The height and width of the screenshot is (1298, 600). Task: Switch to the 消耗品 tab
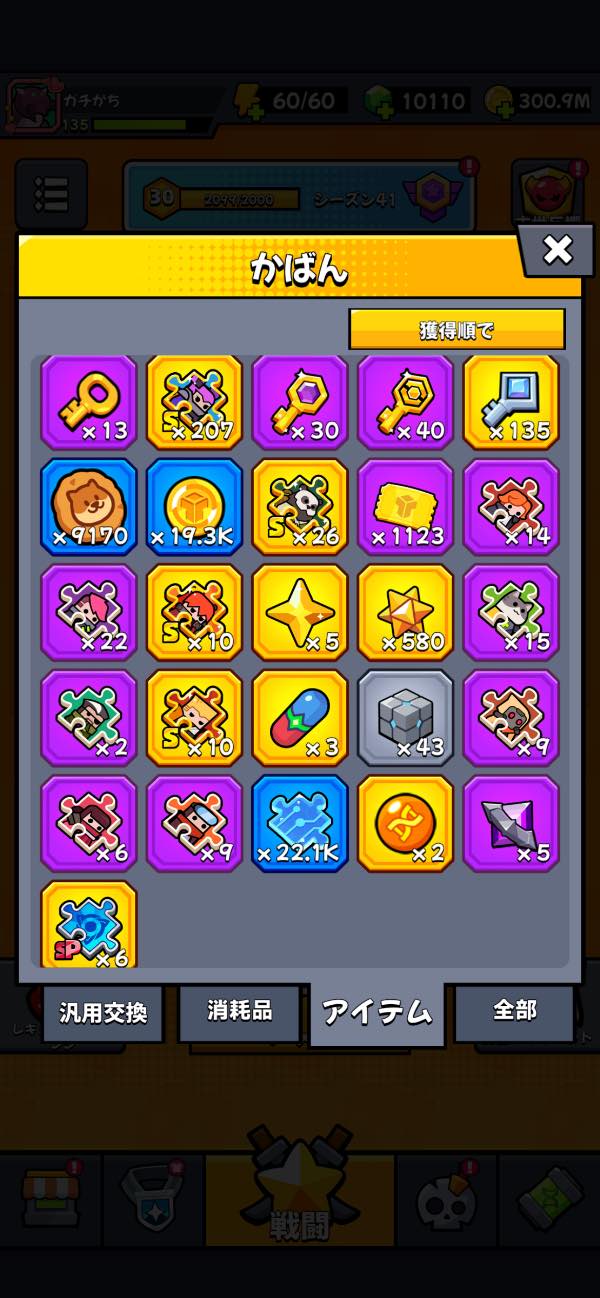(x=239, y=1011)
